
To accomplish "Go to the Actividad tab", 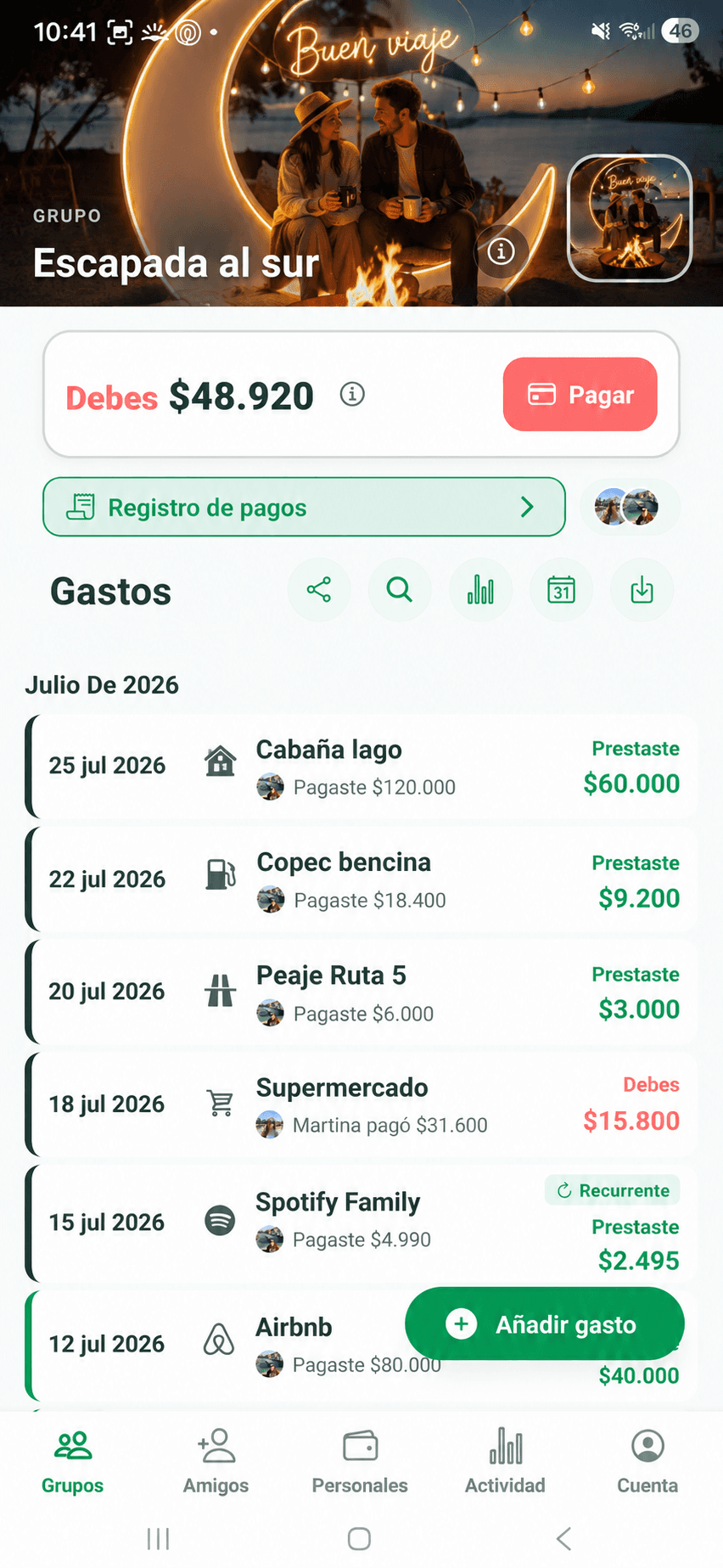I will (505, 1460).
